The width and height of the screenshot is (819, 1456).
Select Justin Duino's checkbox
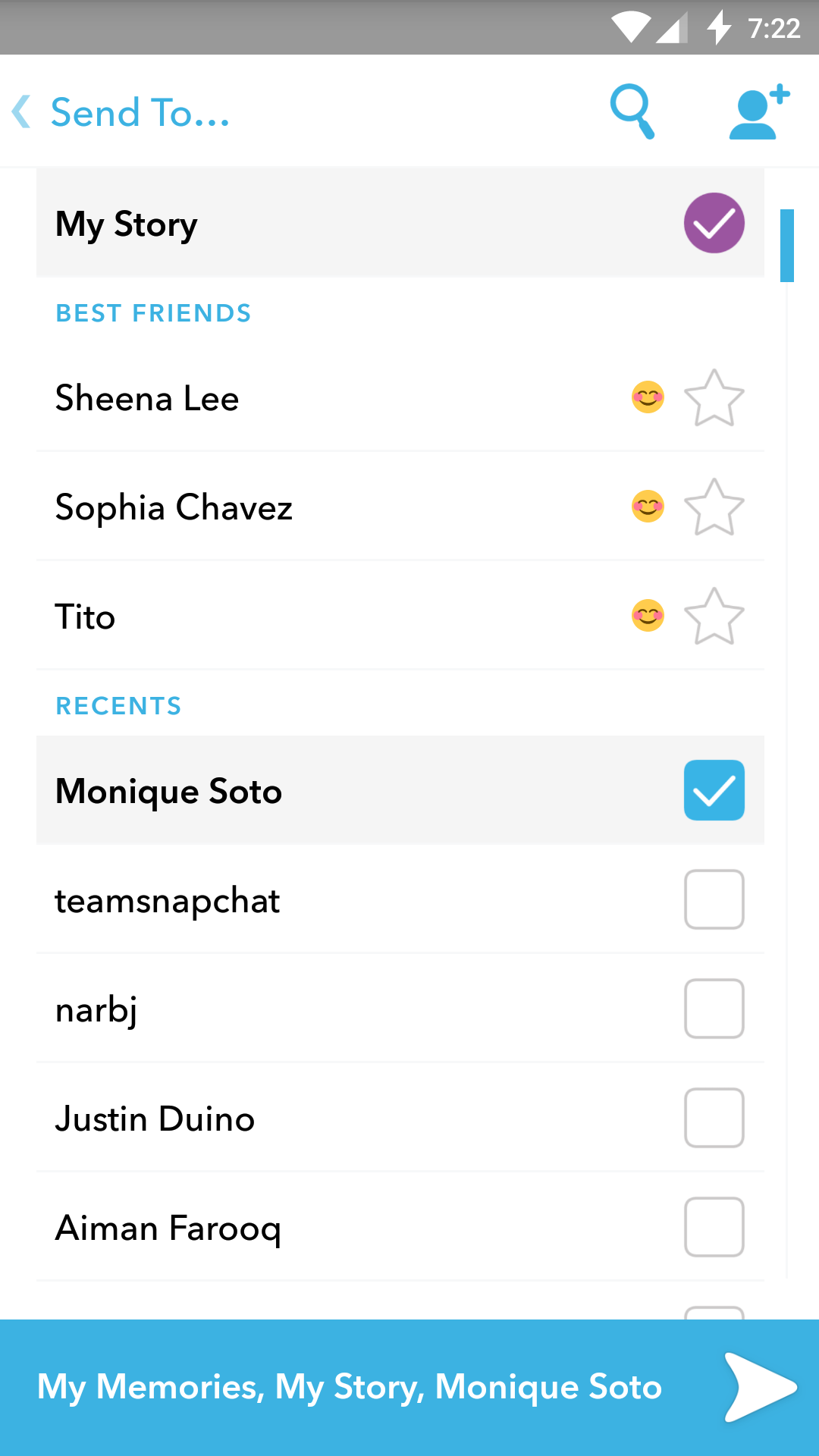[714, 1118]
